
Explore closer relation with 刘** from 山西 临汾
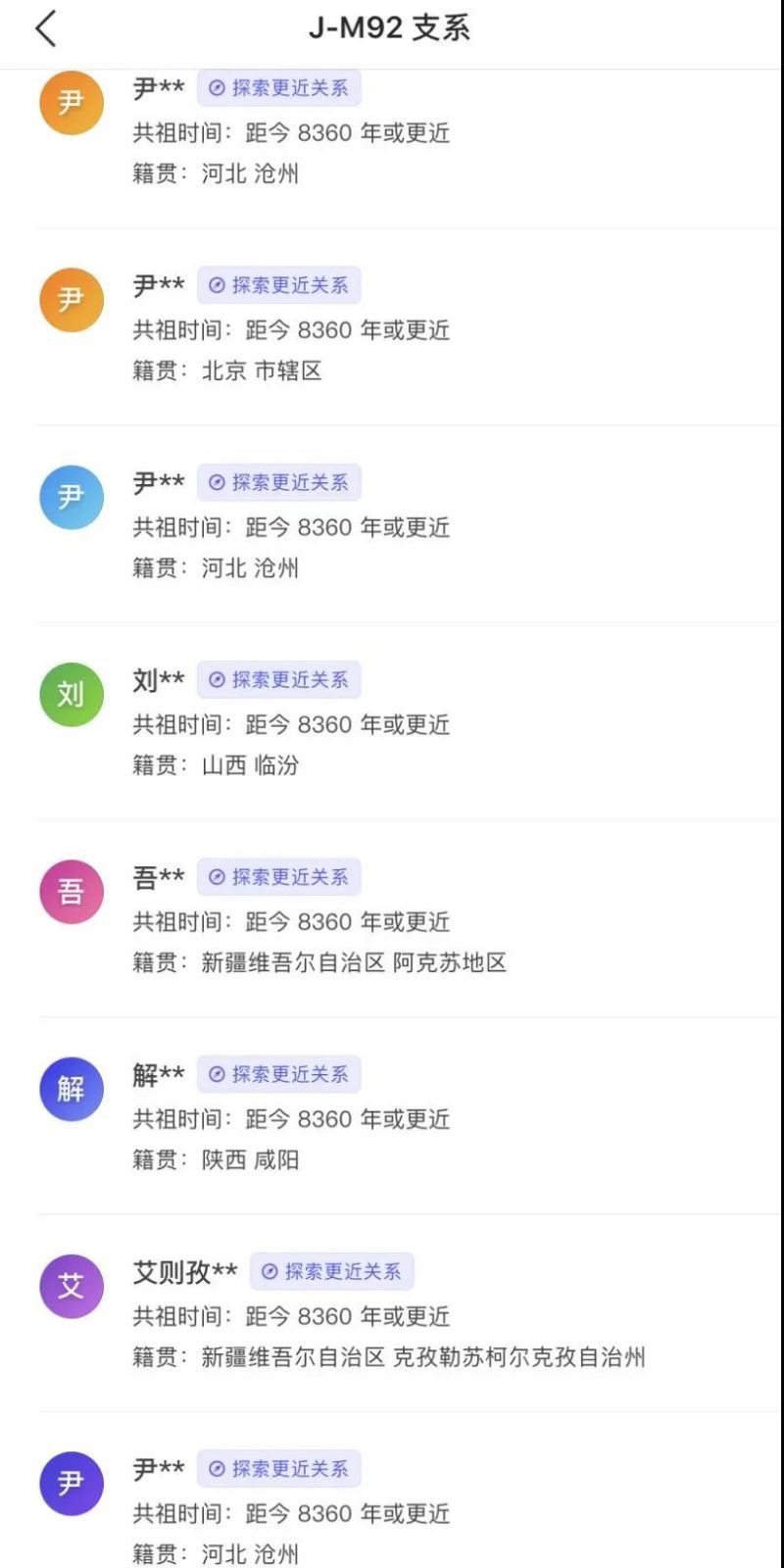(x=279, y=680)
